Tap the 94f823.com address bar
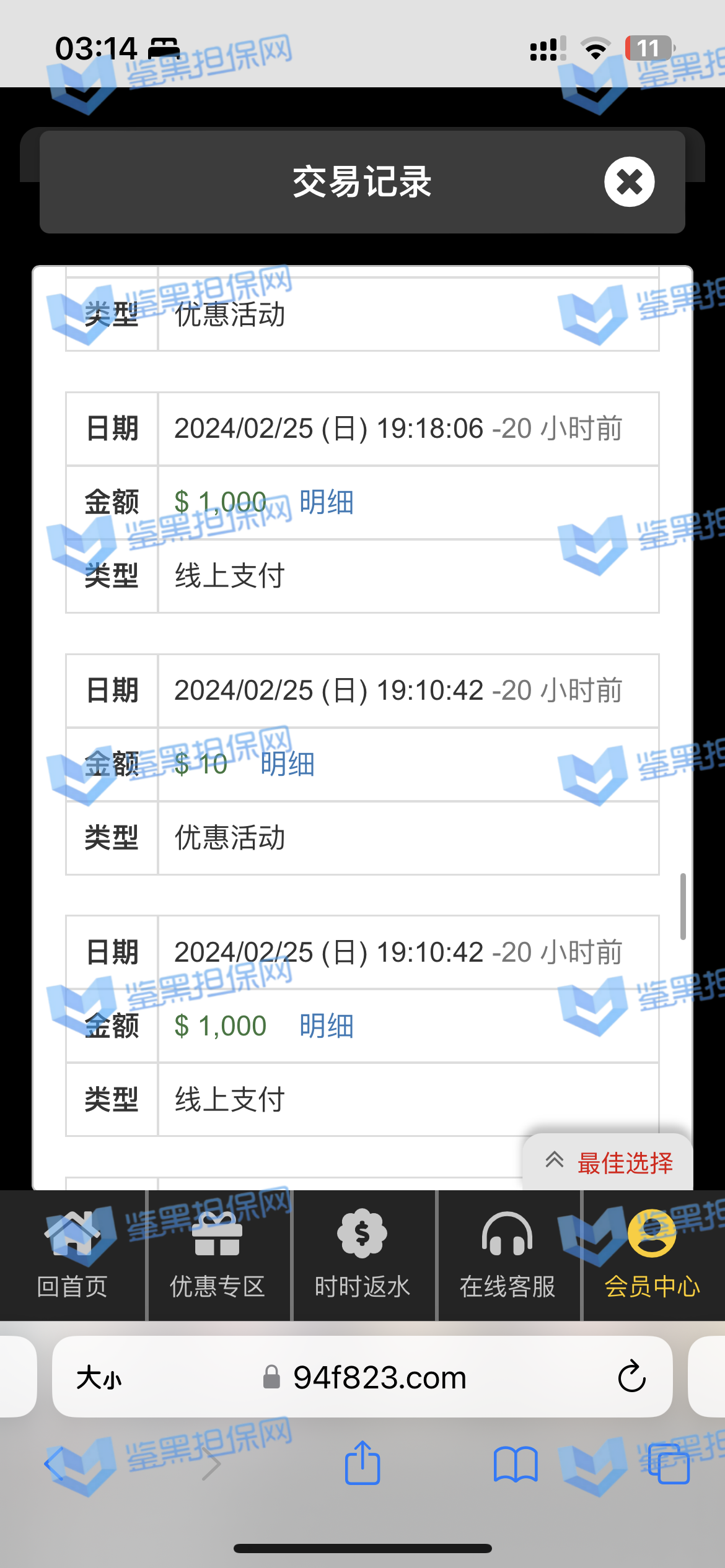Image resolution: width=725 pixels, height=1568 pixels. click(x=379, y=1378)
